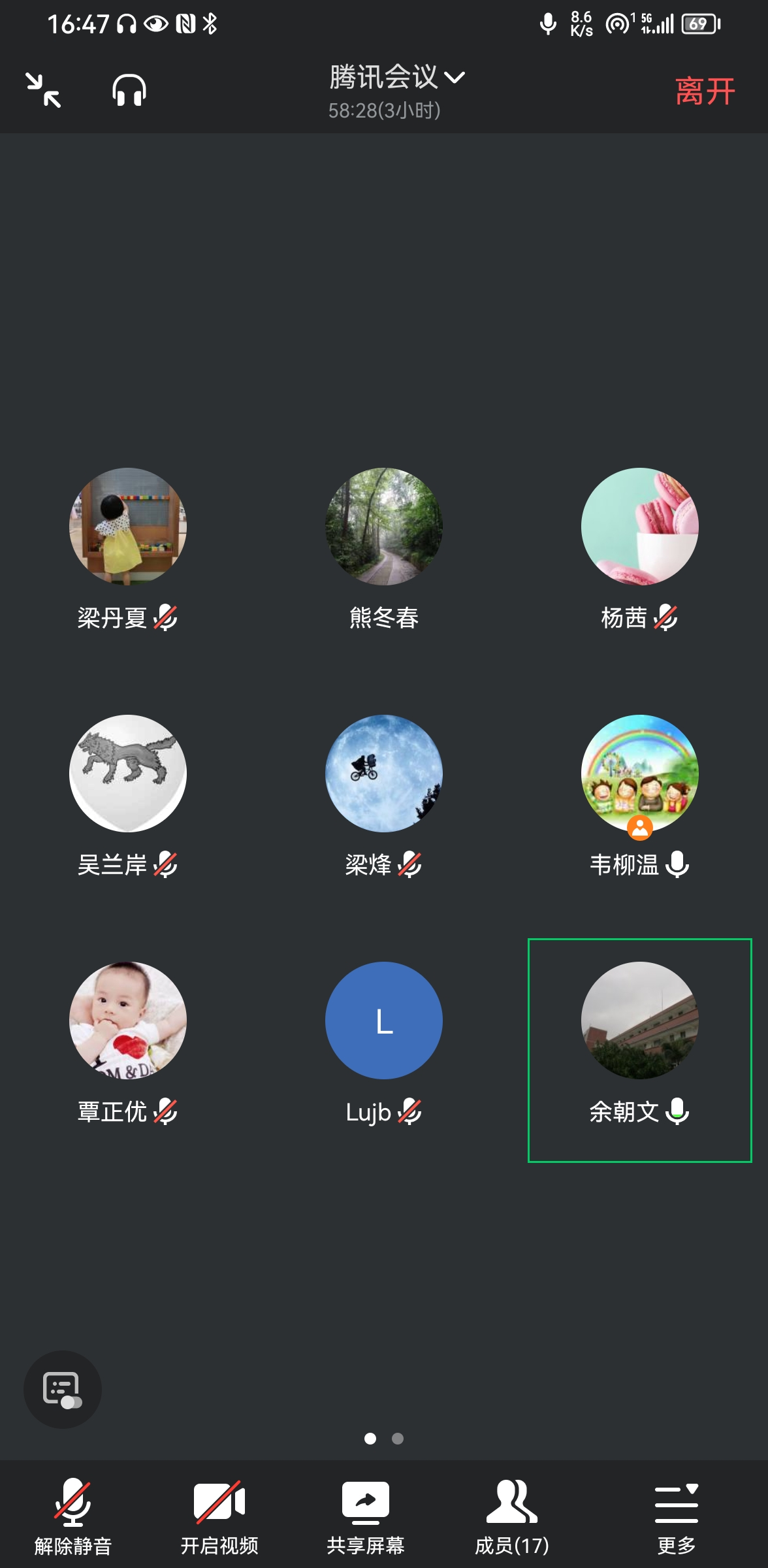Viewport: 768px width, 1568px height.
Task: Leave the meeting with 离开
Action: (705, 91)
